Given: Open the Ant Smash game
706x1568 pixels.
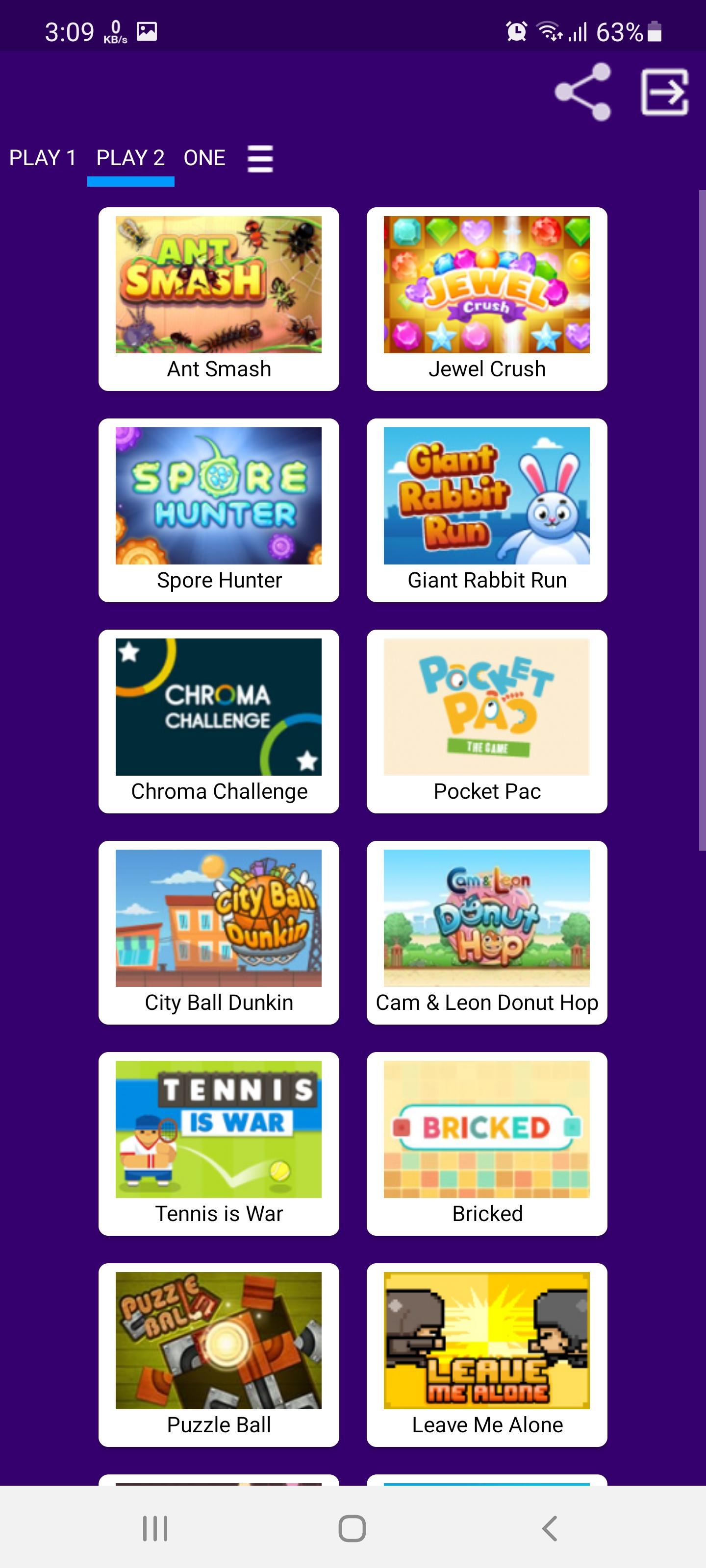Looking at the screenshot, I should pos(219,298).
